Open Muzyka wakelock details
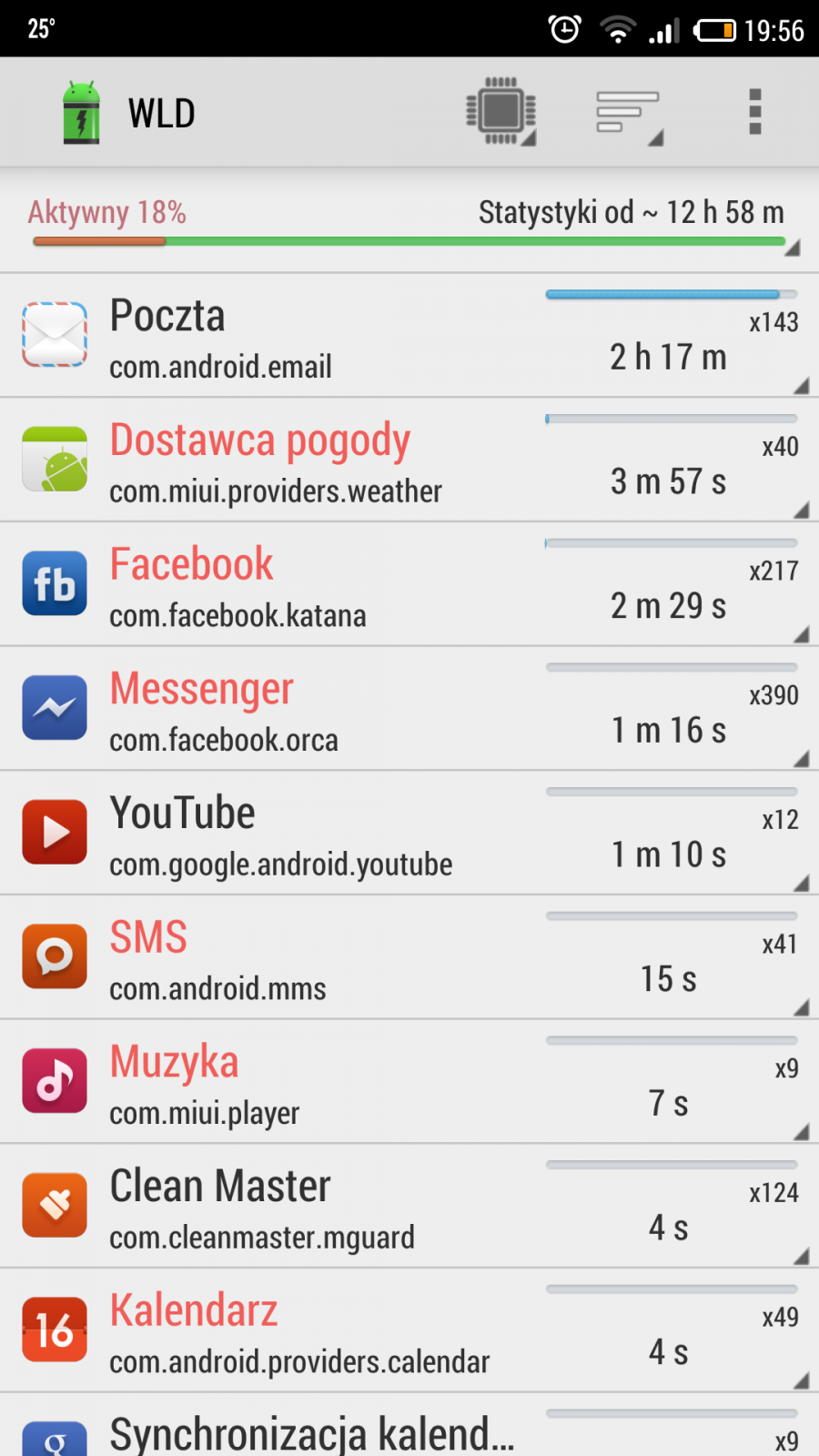819x1456 pixels. click(409, 1082)
